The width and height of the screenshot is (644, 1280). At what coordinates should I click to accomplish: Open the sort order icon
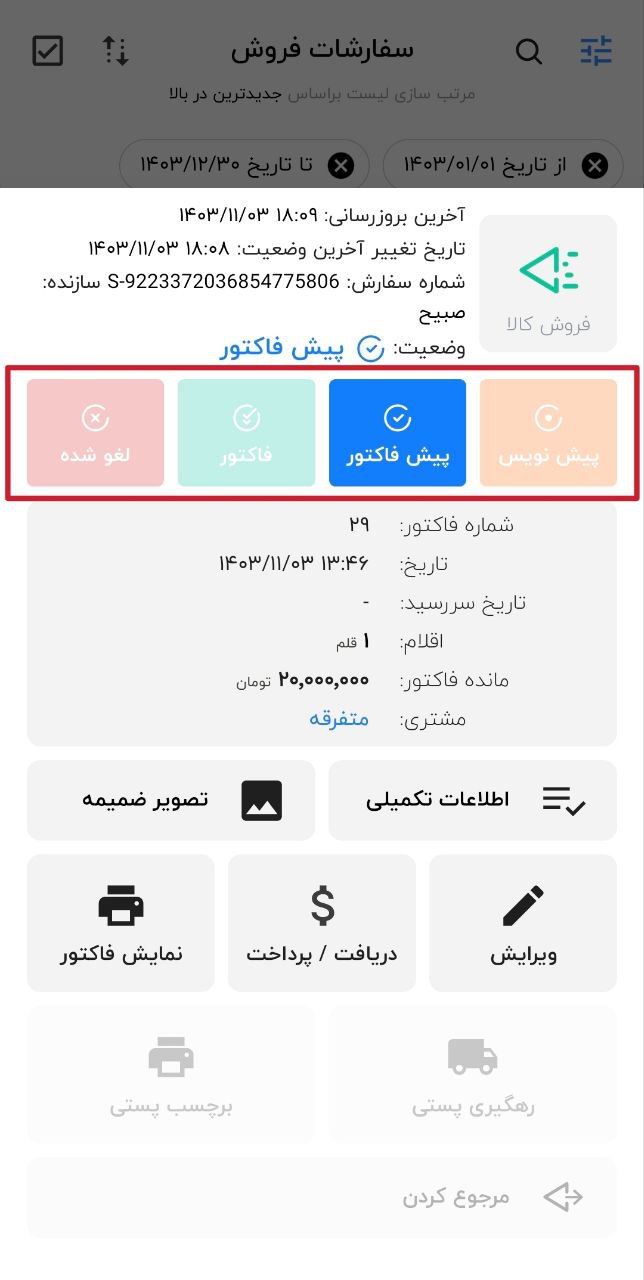tap(116, 50)
